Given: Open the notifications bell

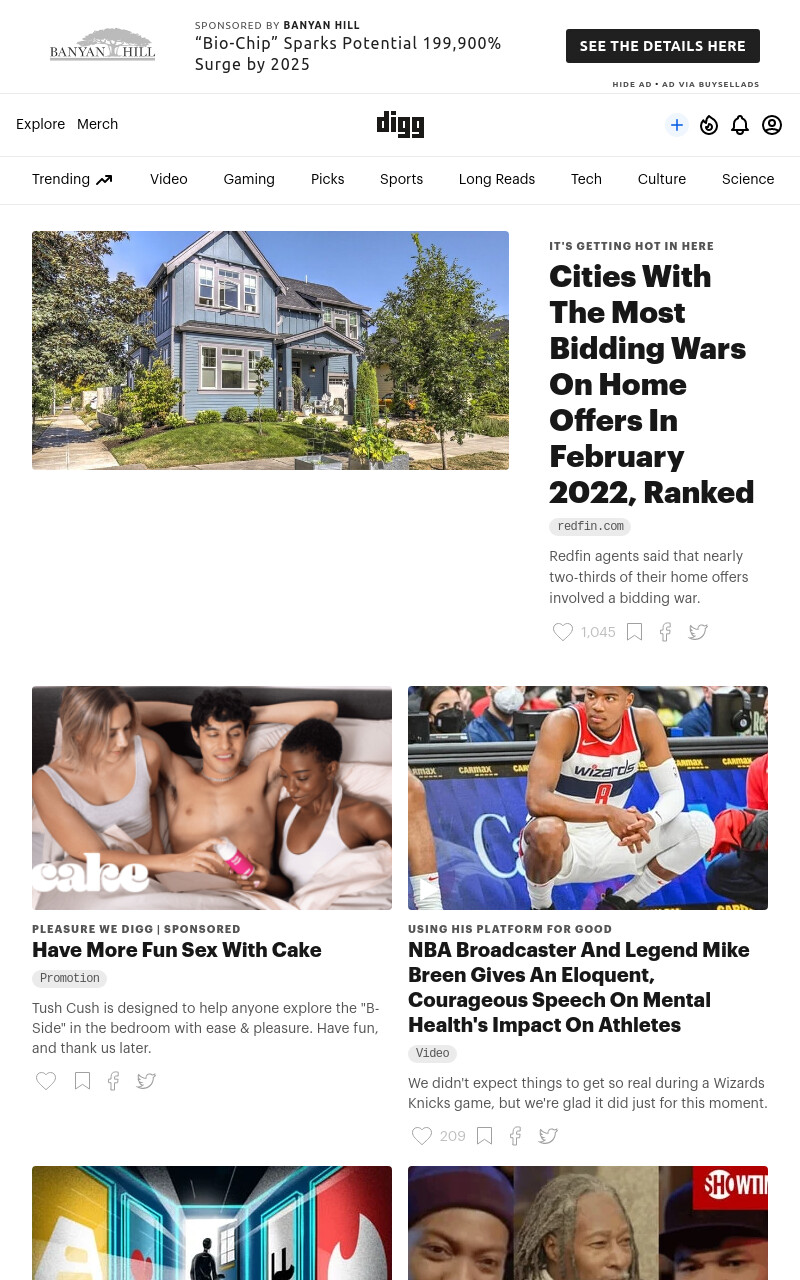Looking at the screenshot, I should tap(740, 125).
